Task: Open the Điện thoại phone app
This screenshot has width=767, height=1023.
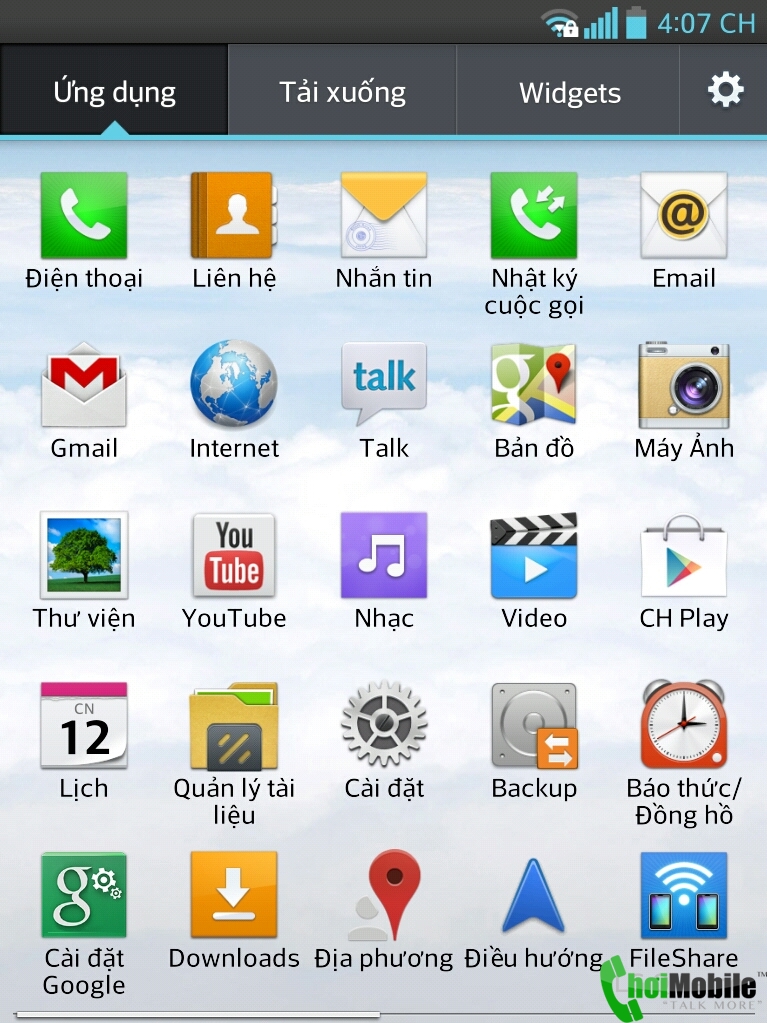Action: click(x=84, y=216)
